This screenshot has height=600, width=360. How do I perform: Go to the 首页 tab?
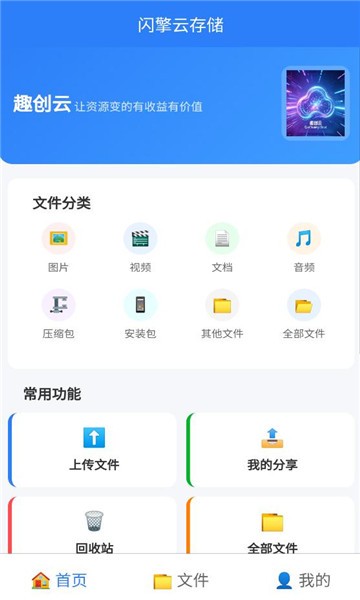point(59,580)
